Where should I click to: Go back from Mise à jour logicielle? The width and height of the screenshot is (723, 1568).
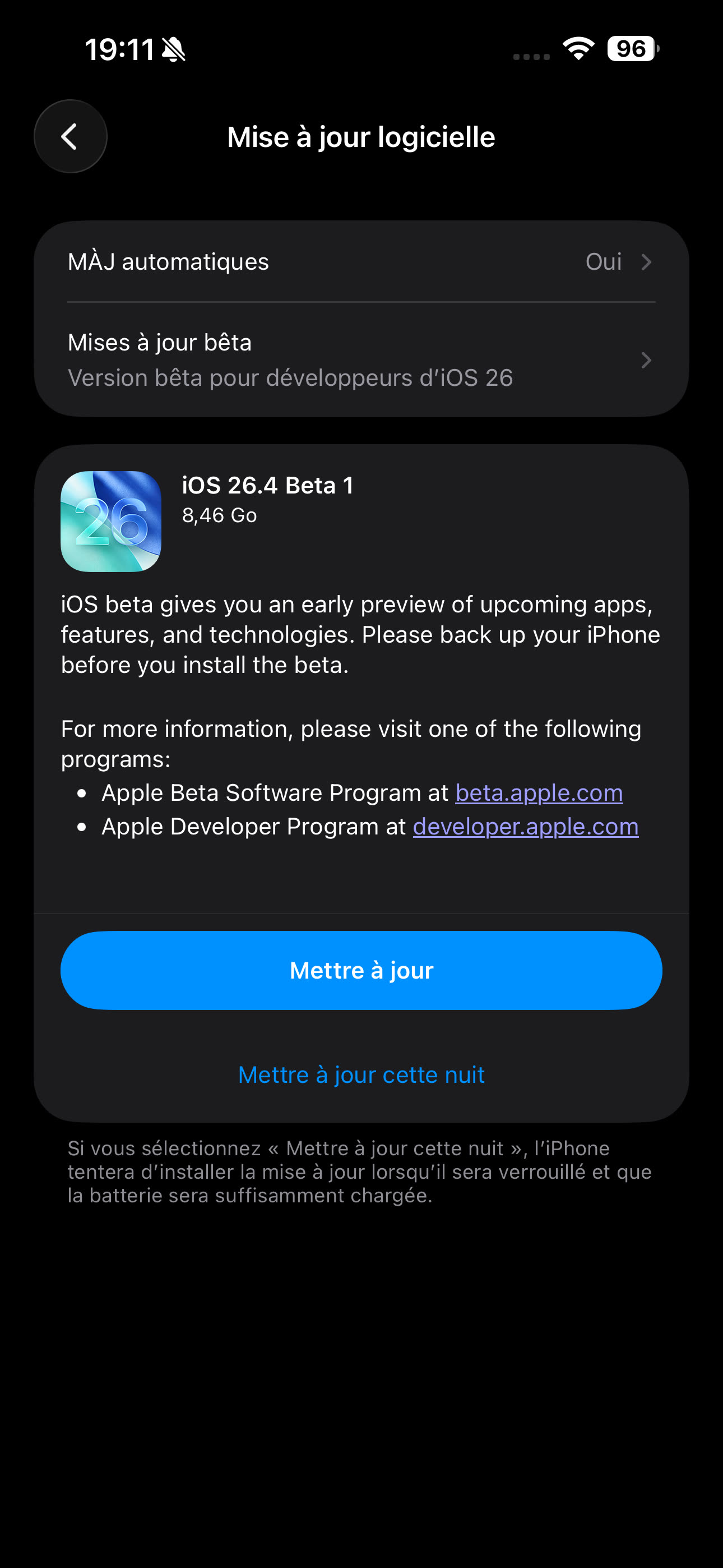[x=71, y=136]
